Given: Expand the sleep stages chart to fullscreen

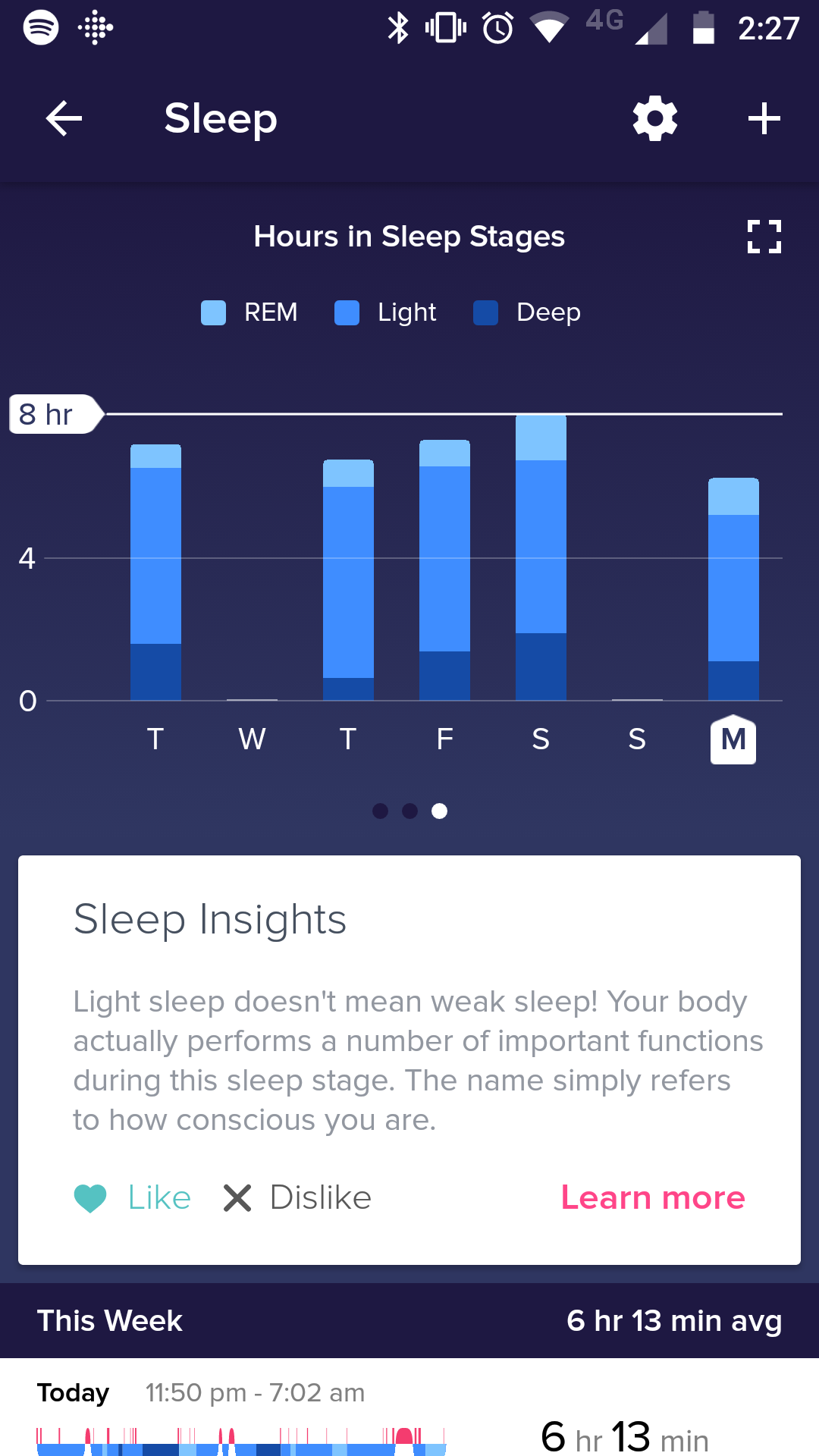Looking at the screenshot, I should [x=764, y=237].
